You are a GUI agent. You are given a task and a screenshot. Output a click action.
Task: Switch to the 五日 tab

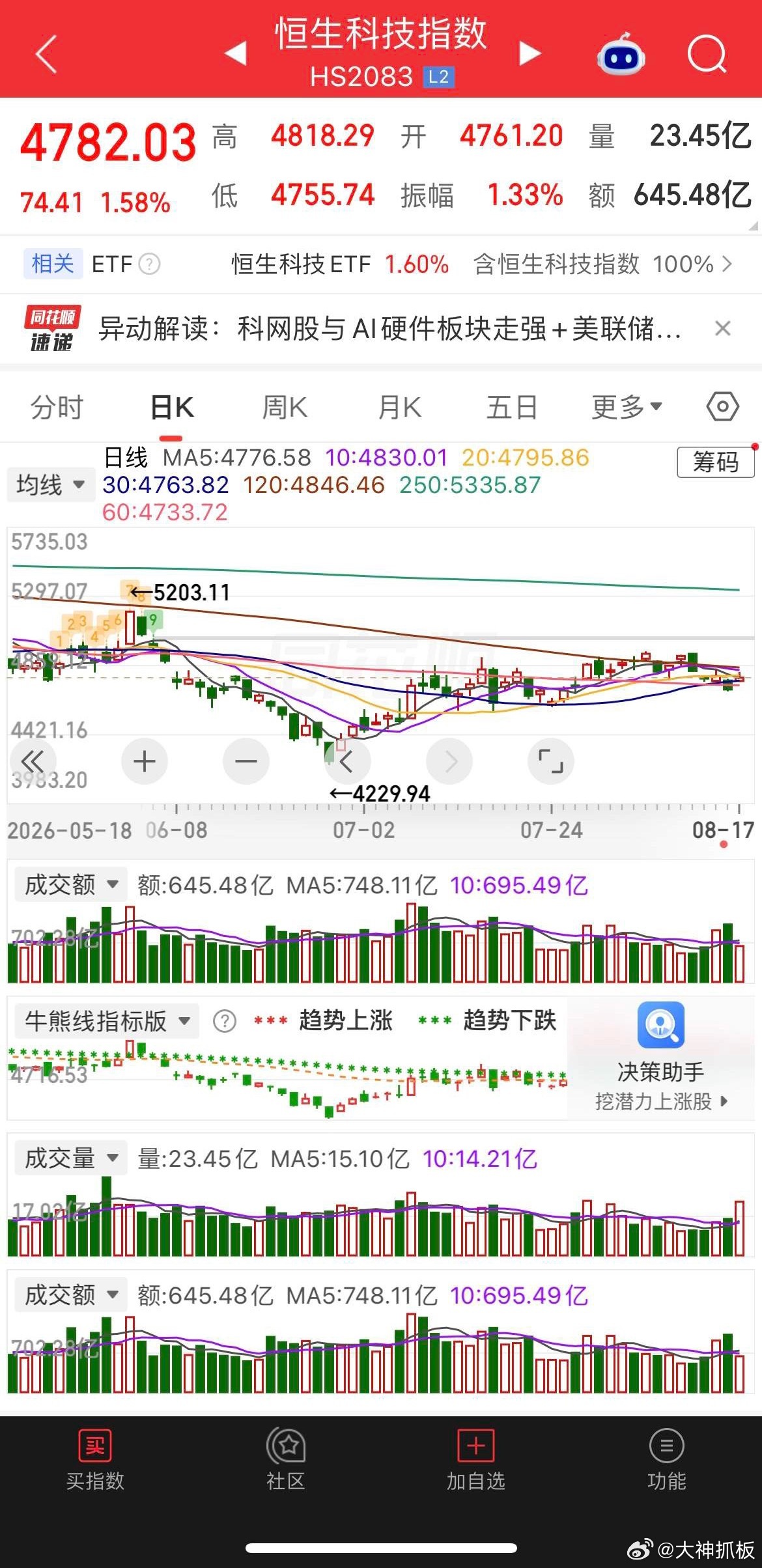(x=512, y=408)
